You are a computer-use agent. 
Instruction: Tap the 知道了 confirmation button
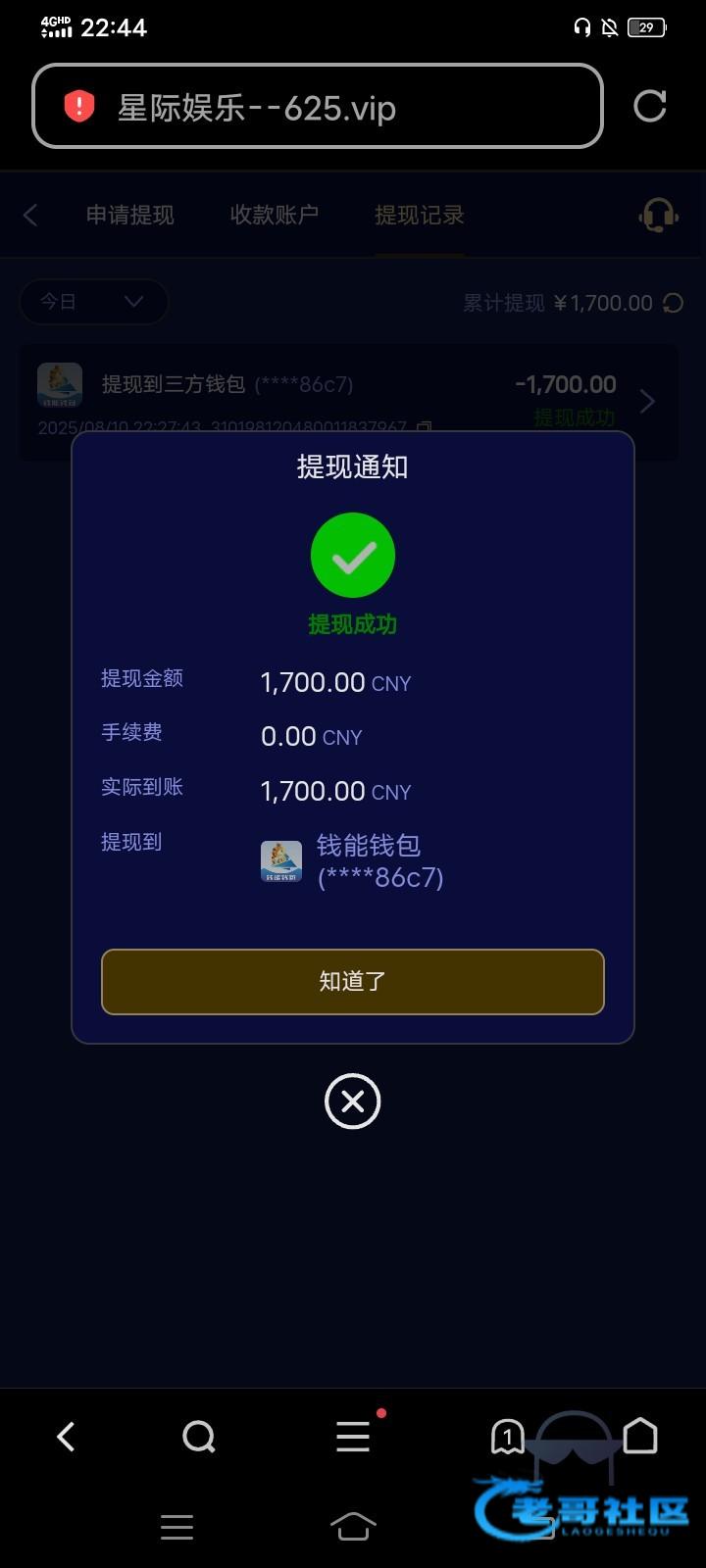coord(353,981)
